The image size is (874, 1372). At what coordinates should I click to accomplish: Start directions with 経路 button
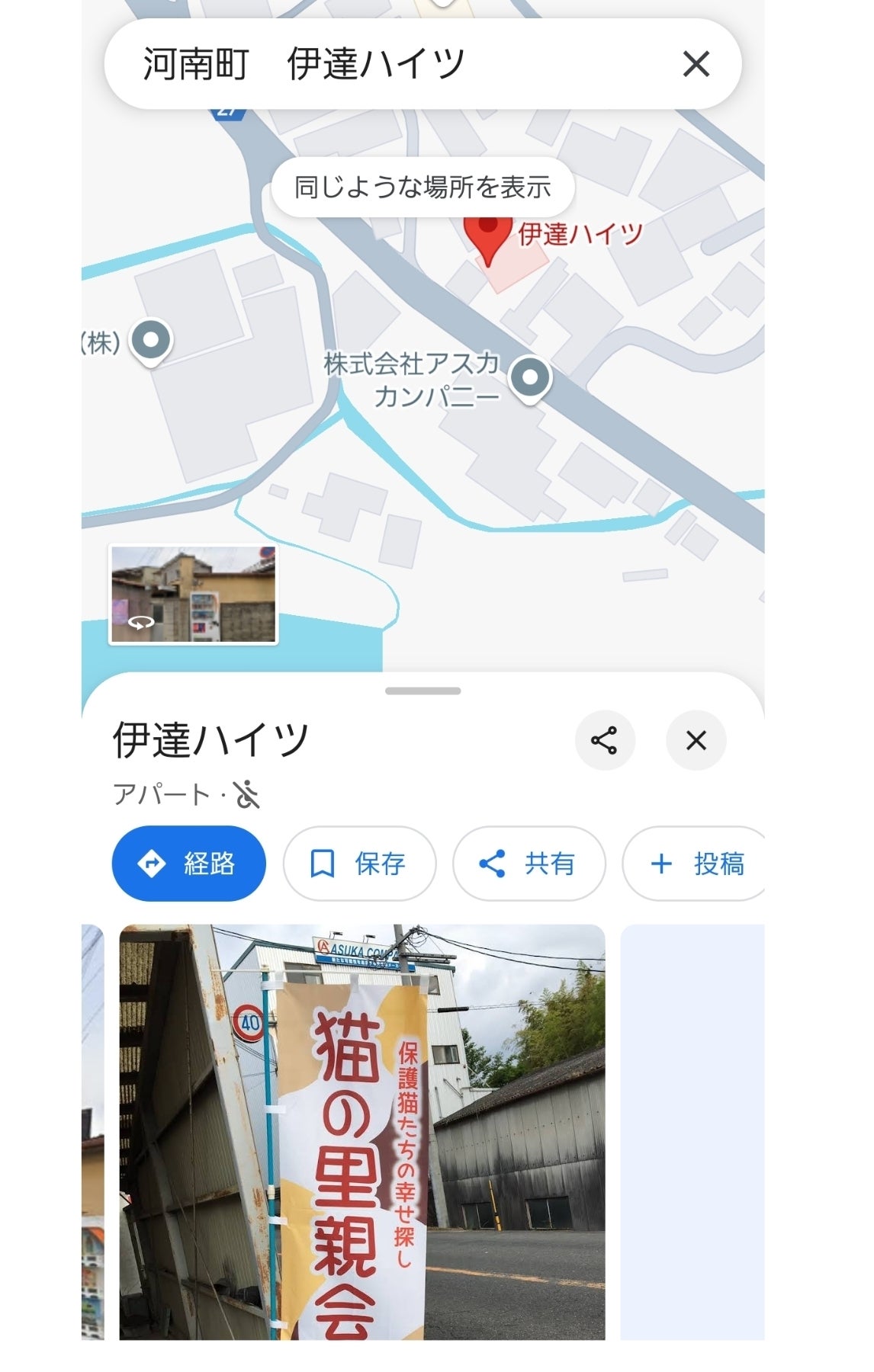[x=188, y=864]
